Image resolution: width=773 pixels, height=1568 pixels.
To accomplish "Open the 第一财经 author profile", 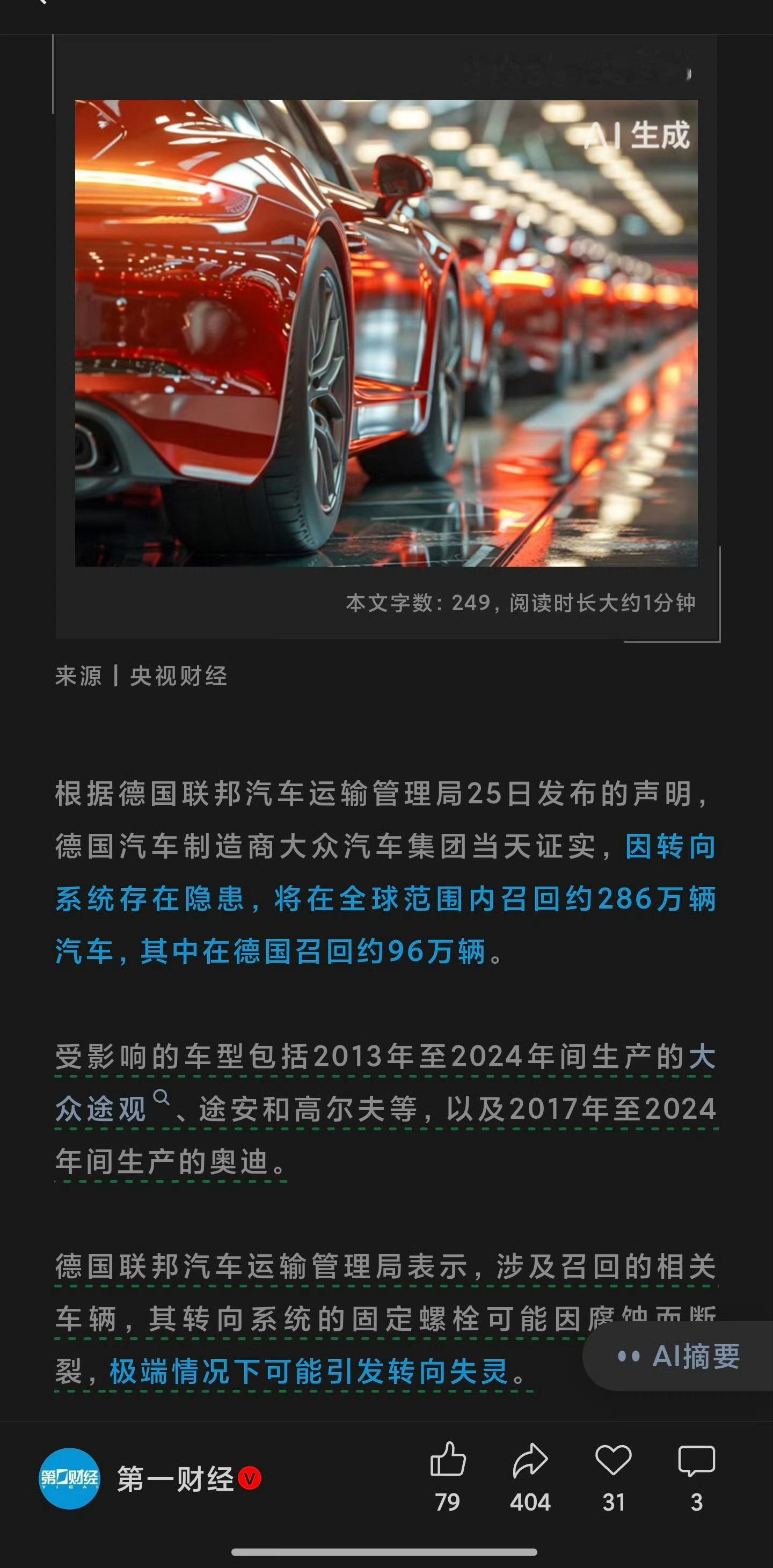I will 150,1478.
